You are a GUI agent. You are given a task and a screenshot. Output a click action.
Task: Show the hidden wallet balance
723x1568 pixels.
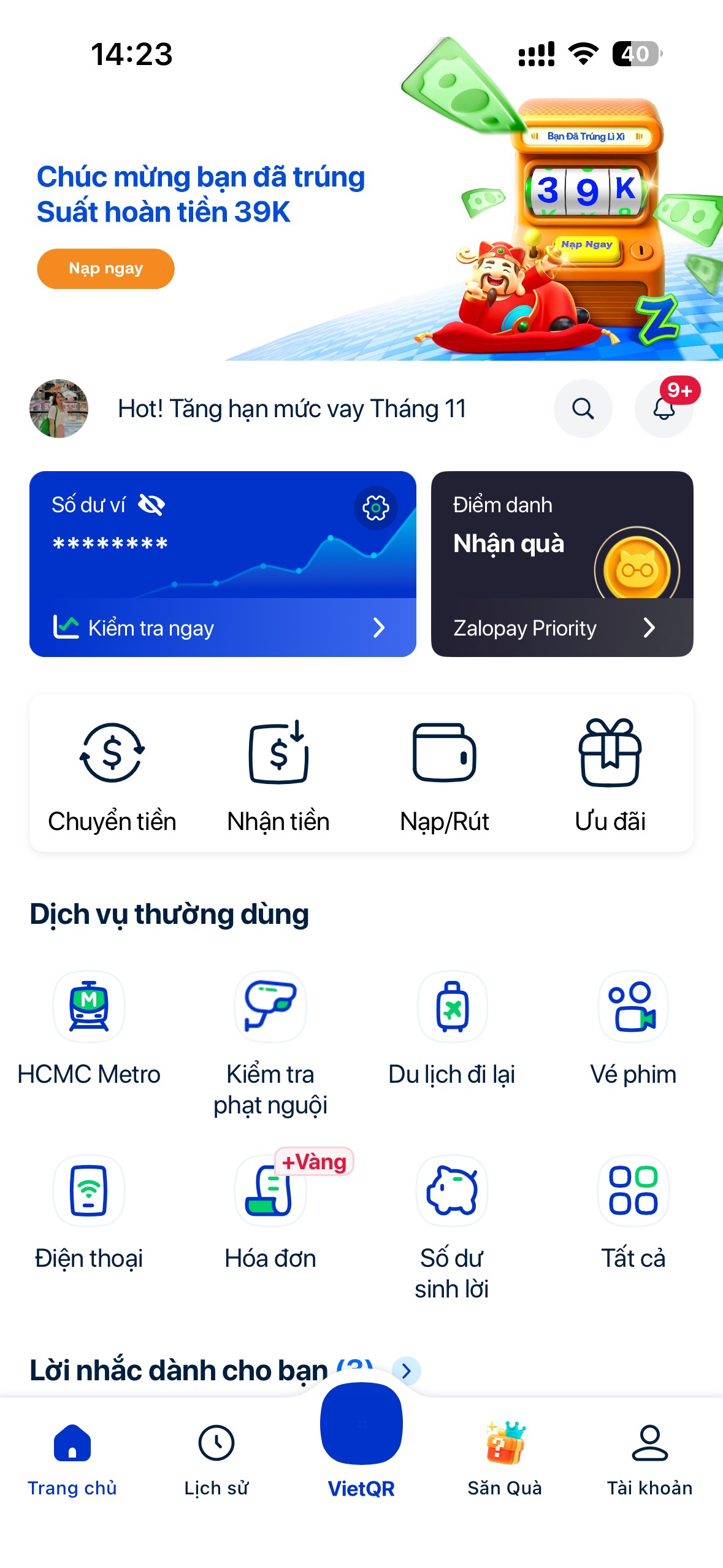pyautogui.click(x=151, y=505)
